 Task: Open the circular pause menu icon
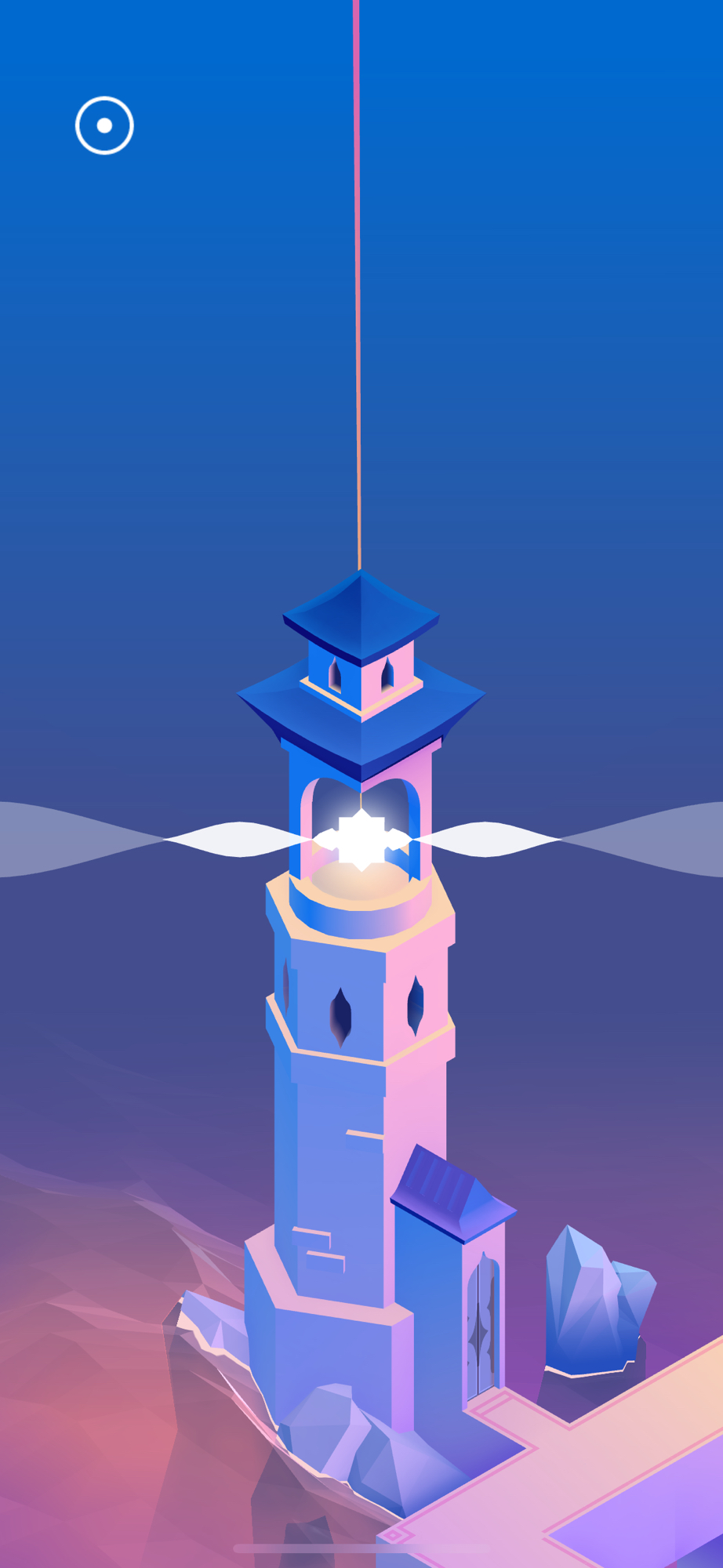click(104, 125)
